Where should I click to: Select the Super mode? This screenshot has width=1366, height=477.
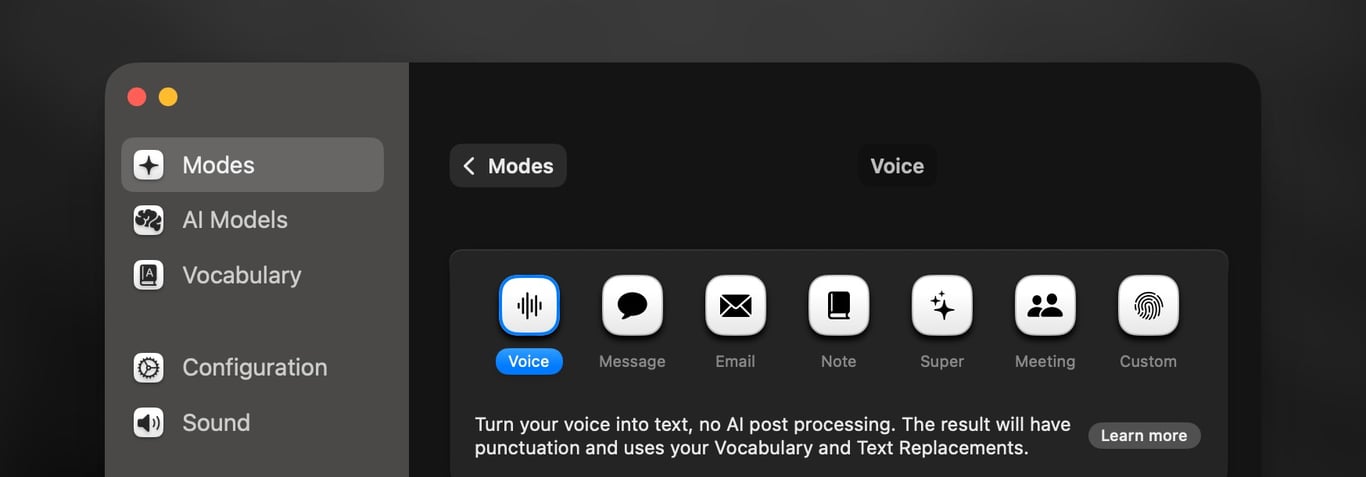(942, 306)
